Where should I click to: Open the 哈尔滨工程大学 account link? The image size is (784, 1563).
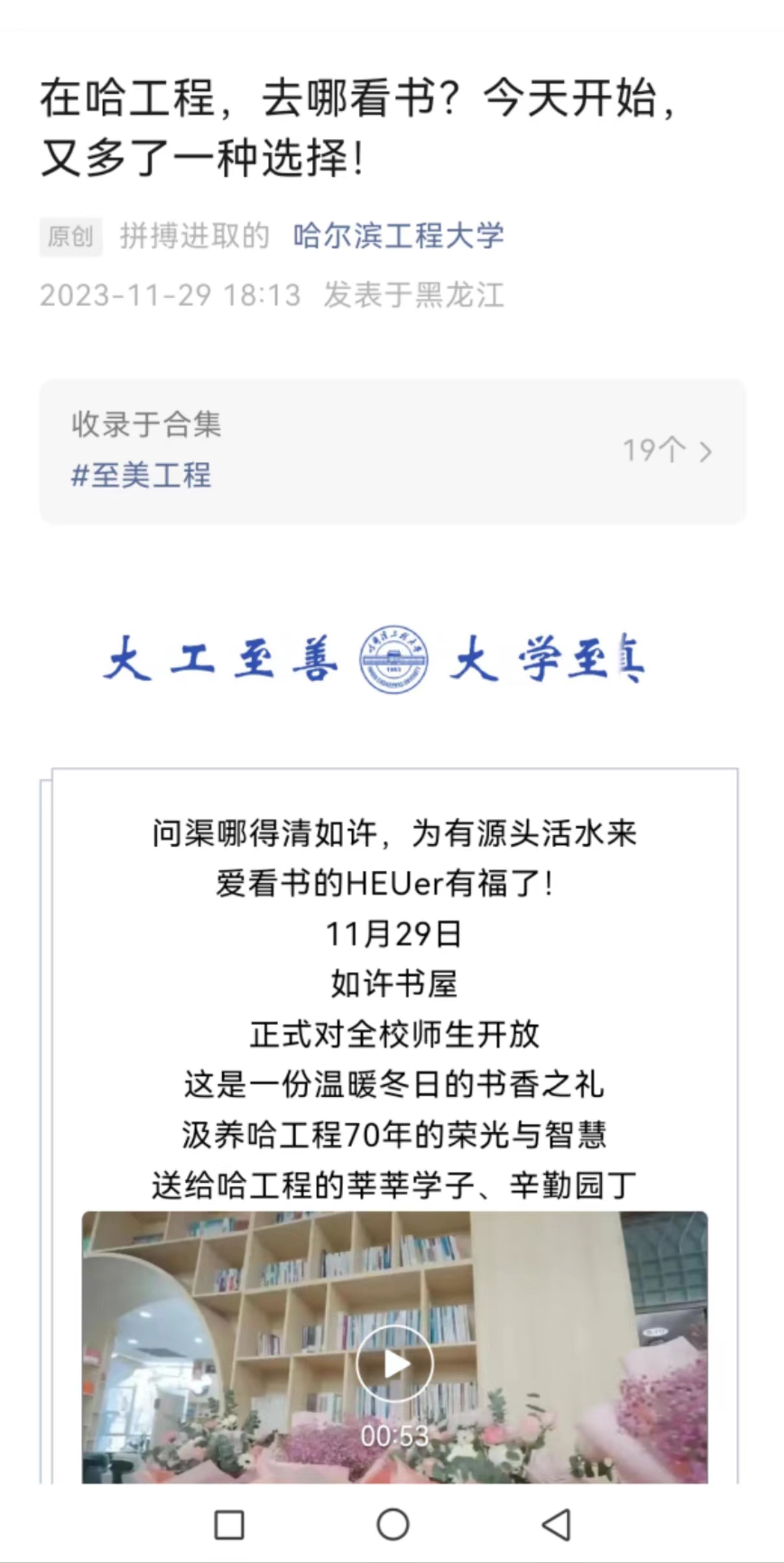coord(398,236)
